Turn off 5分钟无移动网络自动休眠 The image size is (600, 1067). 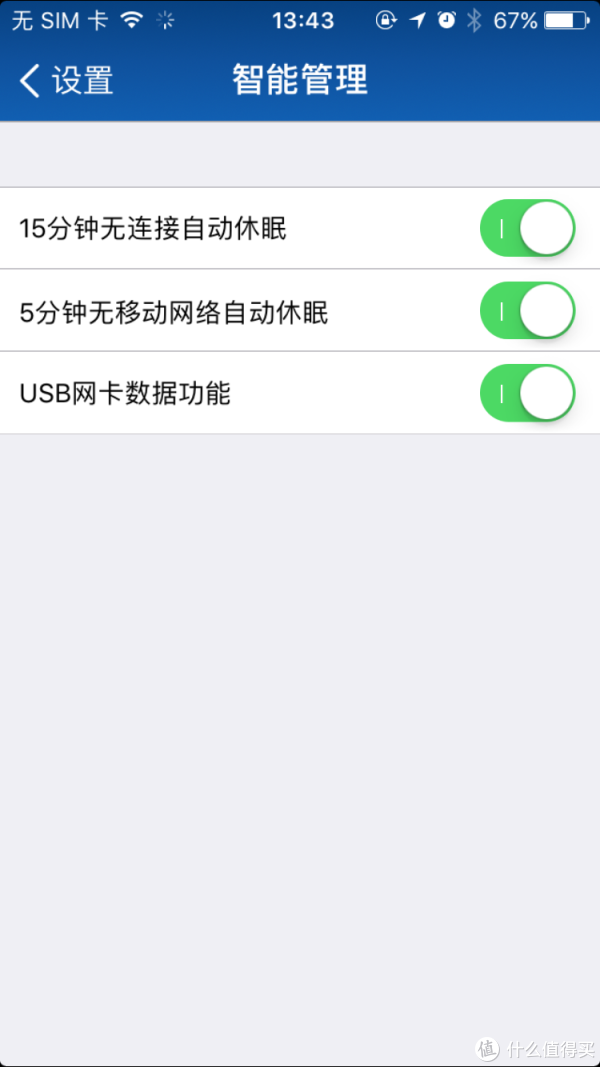pos(528,310)
